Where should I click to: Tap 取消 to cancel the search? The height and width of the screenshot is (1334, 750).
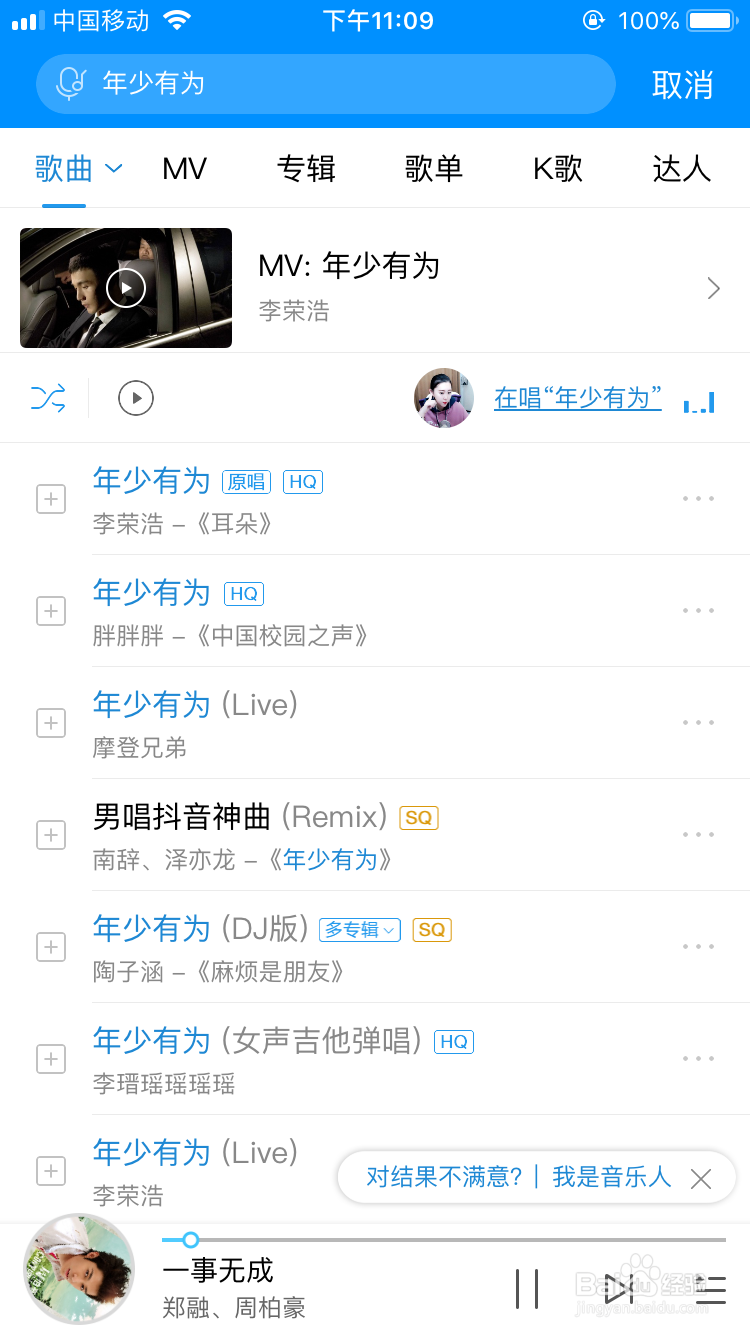pos(682,85)
